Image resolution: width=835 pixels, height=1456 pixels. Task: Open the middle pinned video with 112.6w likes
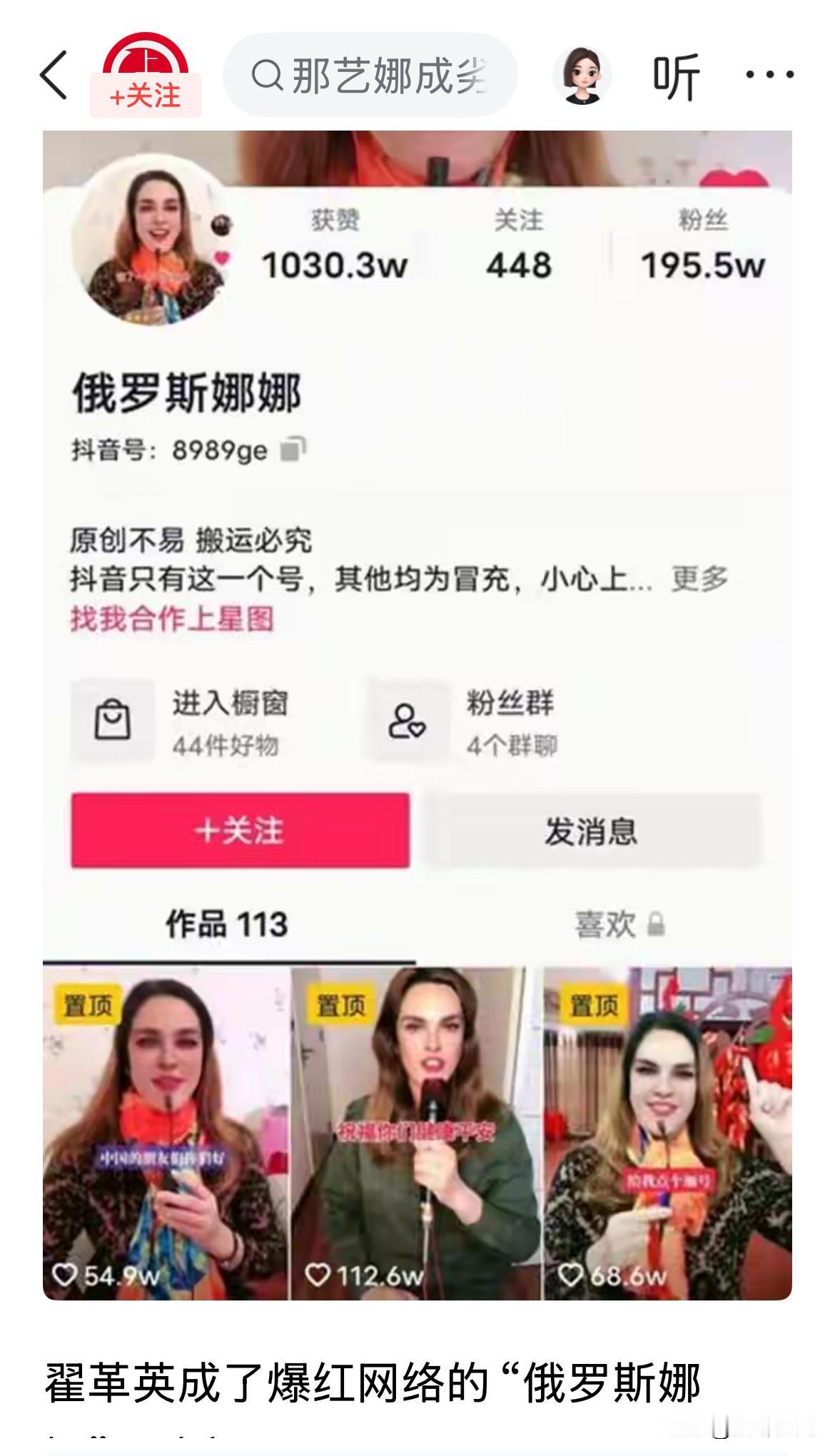pos(417,1127)
